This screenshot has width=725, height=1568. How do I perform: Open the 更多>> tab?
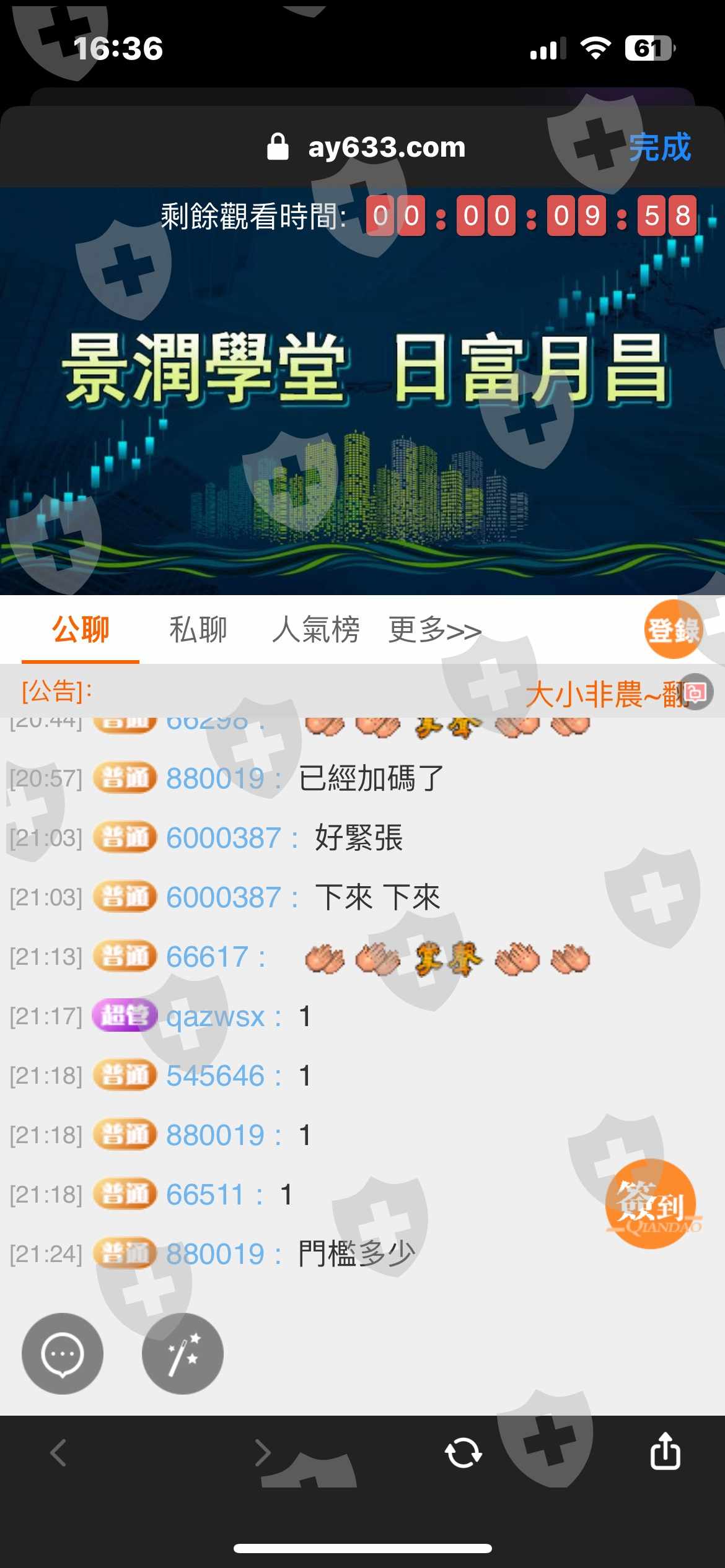(435, 630)
